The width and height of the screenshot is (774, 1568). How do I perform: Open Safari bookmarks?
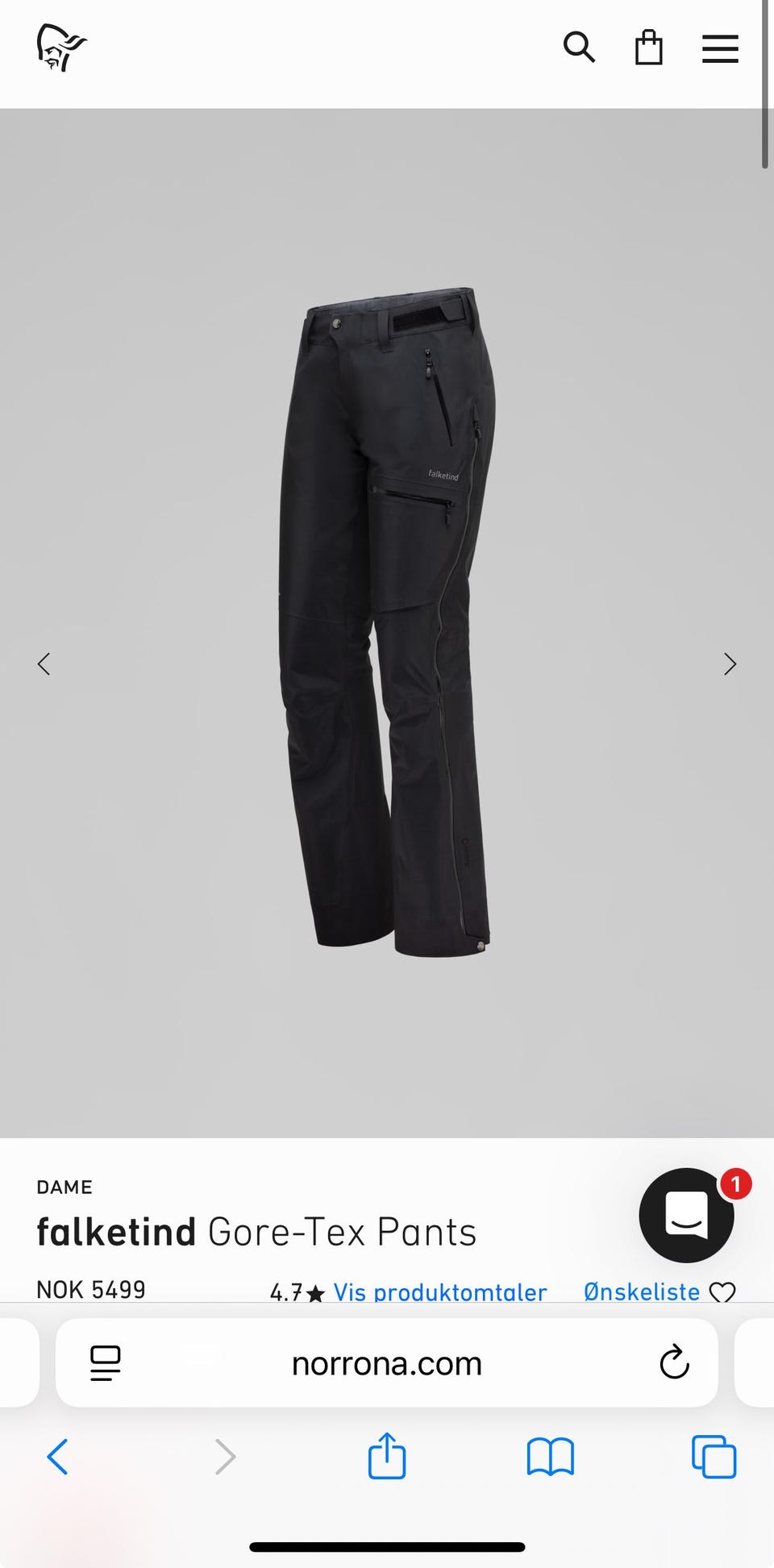[x=550, y=1457]
